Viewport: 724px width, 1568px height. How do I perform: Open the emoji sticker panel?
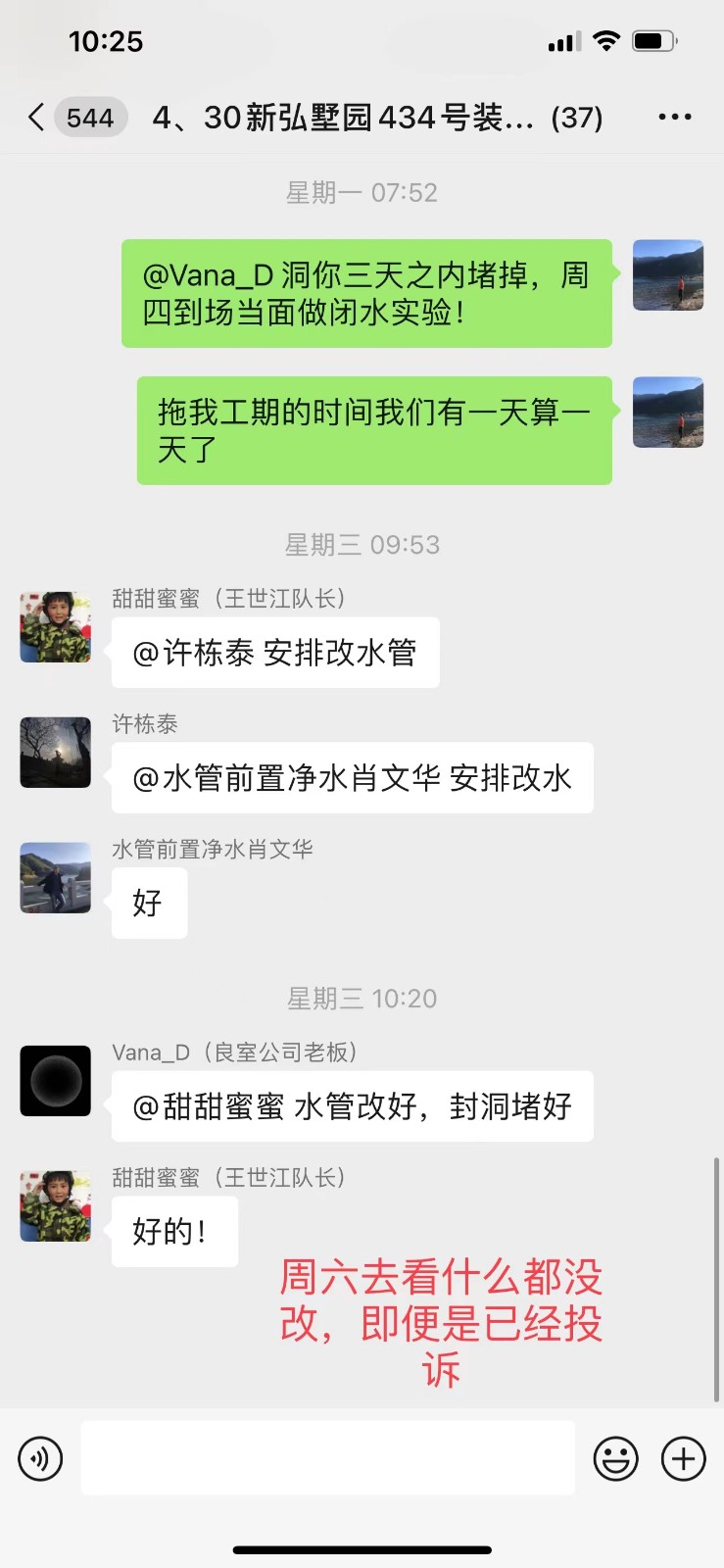tap(615, 1458)
